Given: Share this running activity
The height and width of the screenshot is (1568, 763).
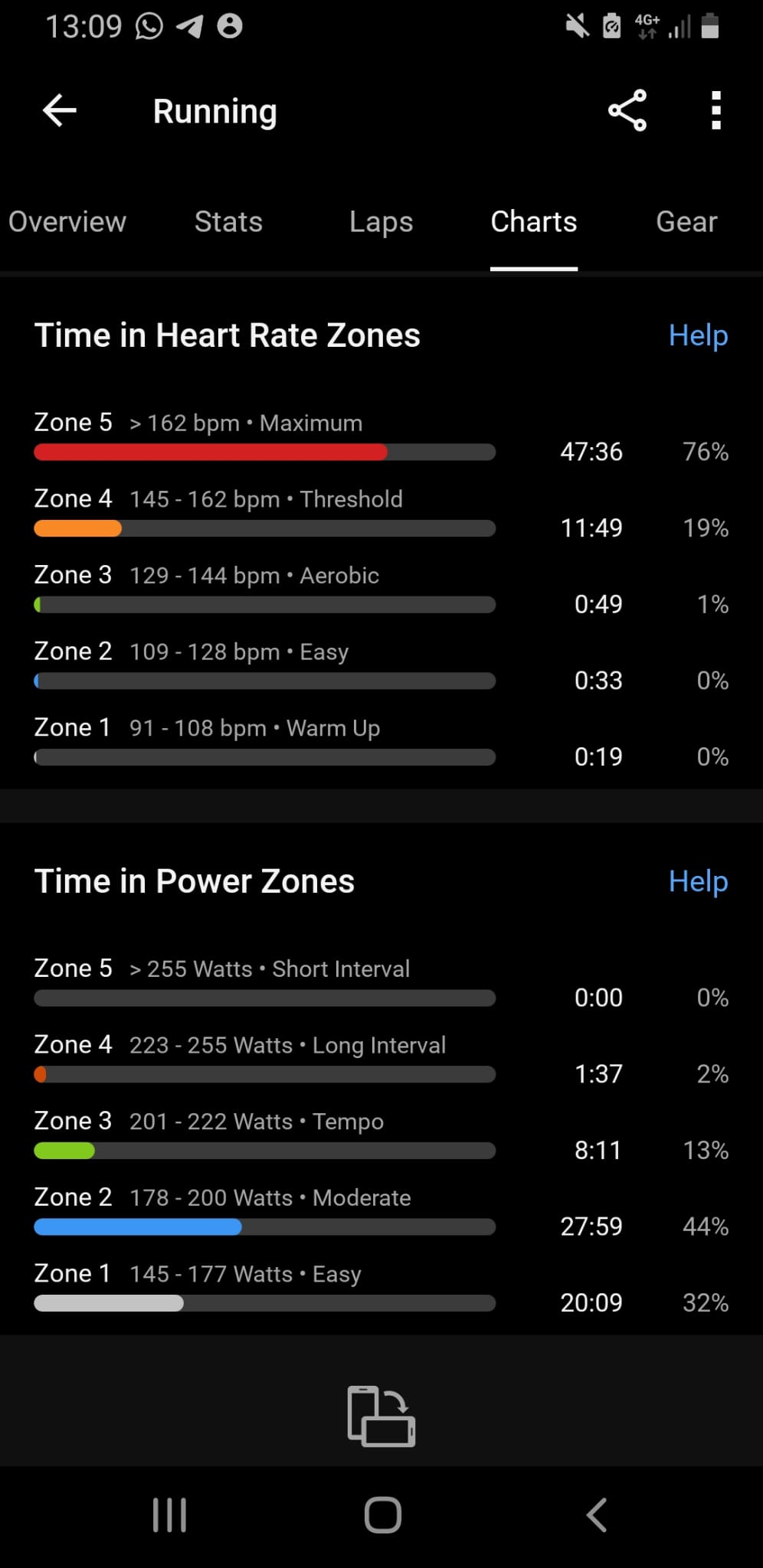Looking at the screenshot, I should click(627, 111).
